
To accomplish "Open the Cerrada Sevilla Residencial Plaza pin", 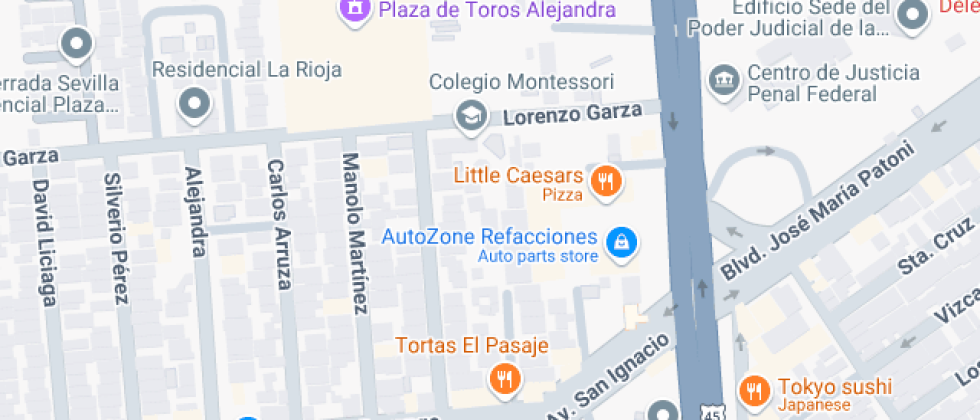I will tap(76, 44).
